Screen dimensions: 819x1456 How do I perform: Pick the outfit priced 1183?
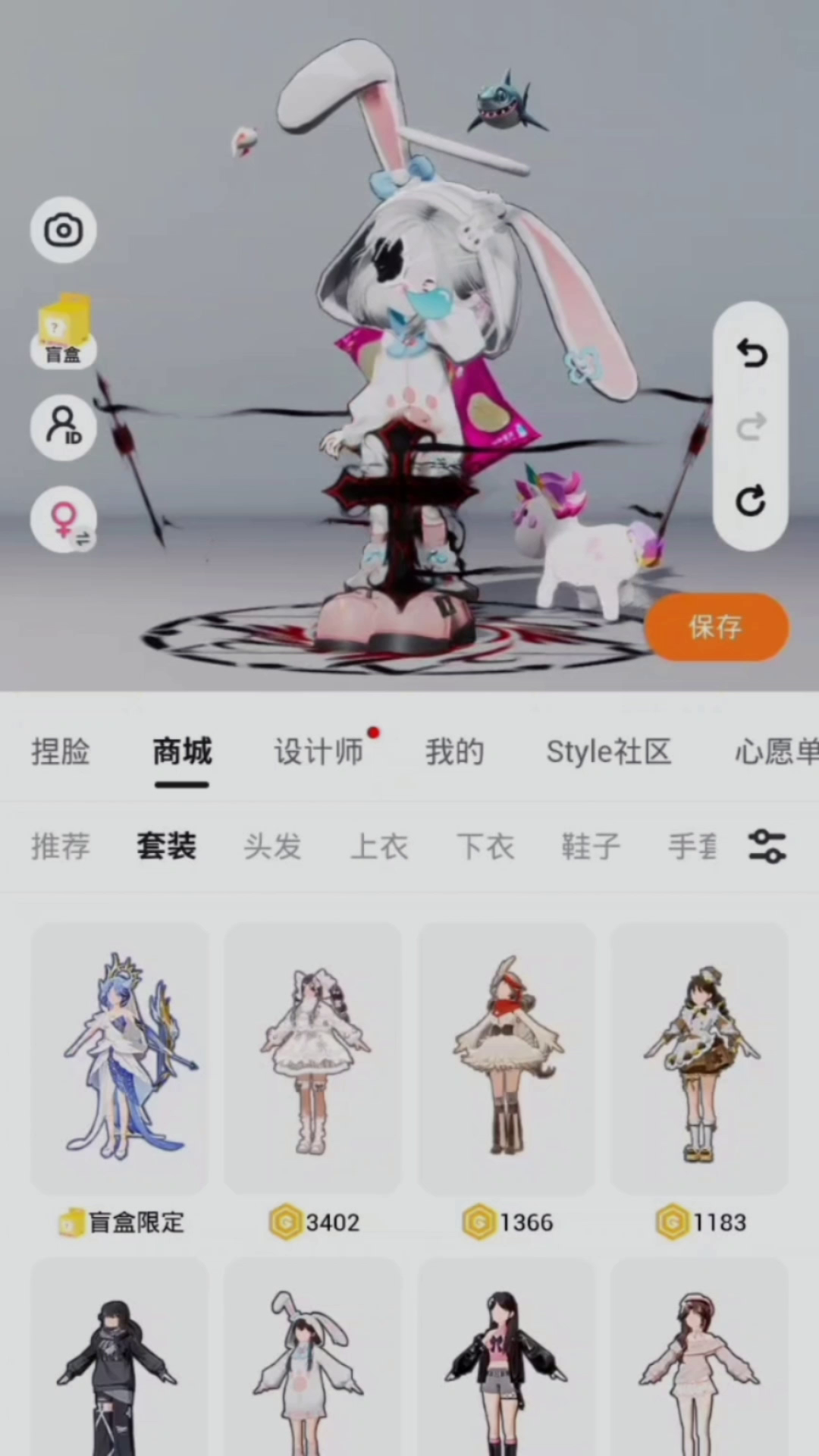(699, 1059)
